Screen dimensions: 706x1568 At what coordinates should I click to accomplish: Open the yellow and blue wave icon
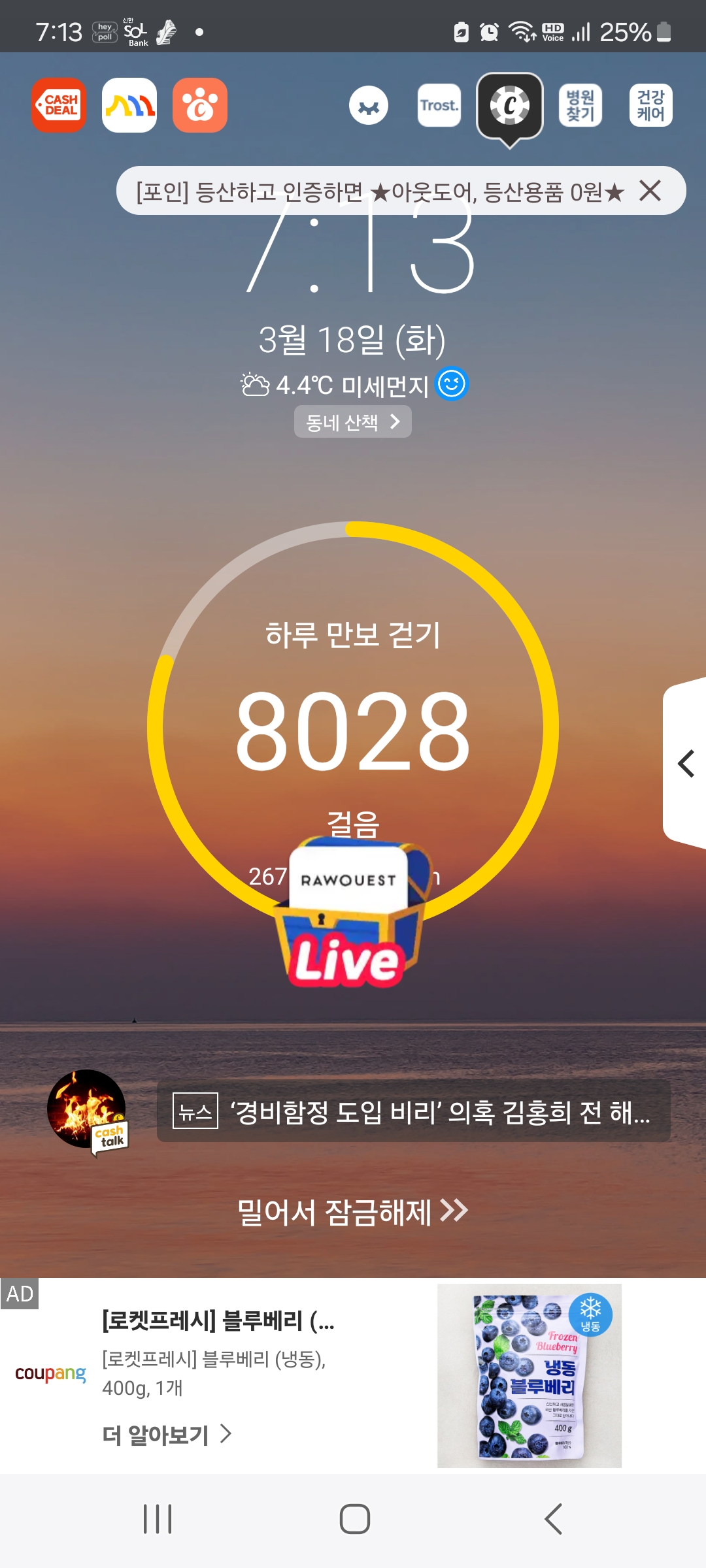click(129, 105)
